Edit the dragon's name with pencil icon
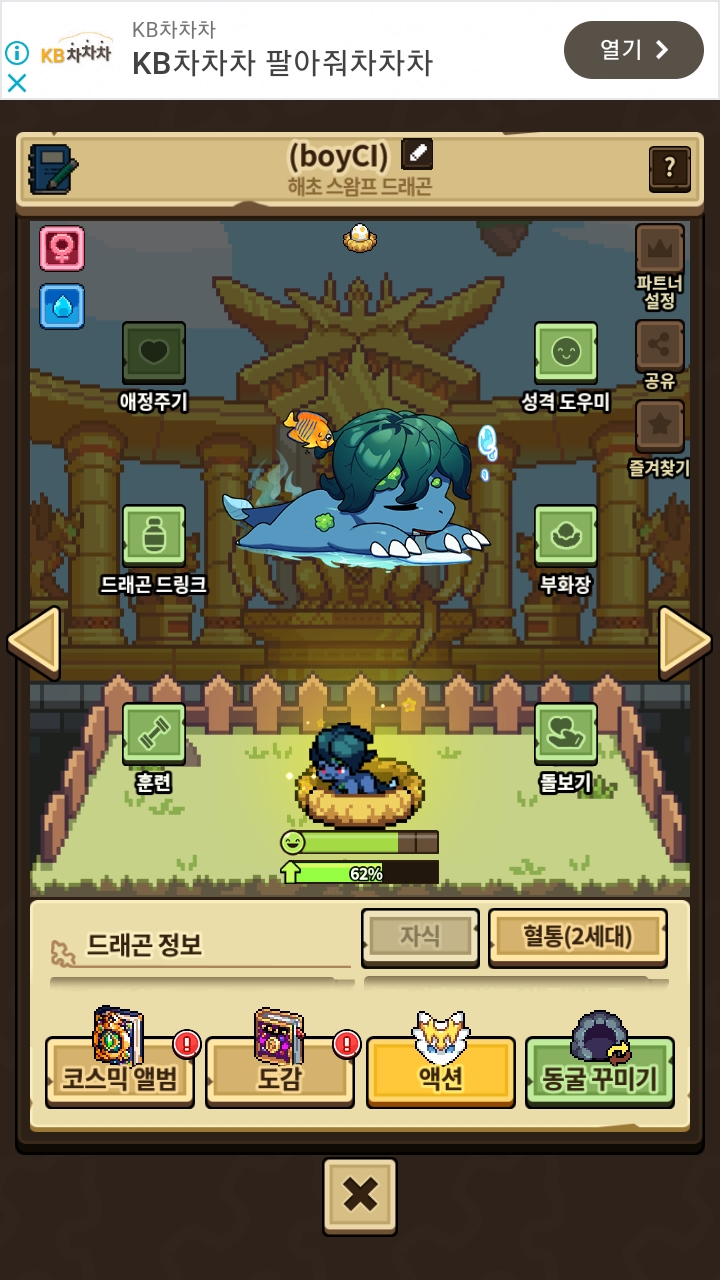 (x=417, y=155)
